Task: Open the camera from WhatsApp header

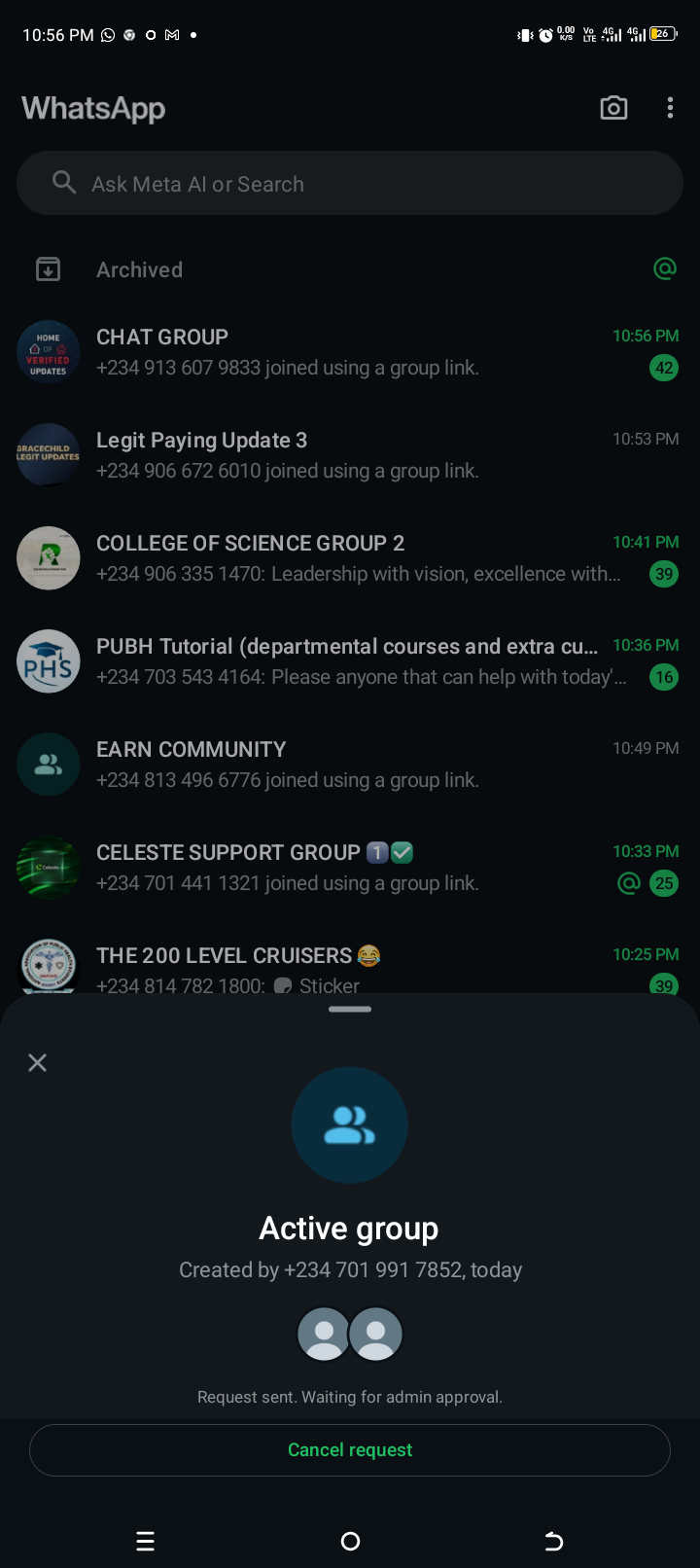Action: [613, 108]
